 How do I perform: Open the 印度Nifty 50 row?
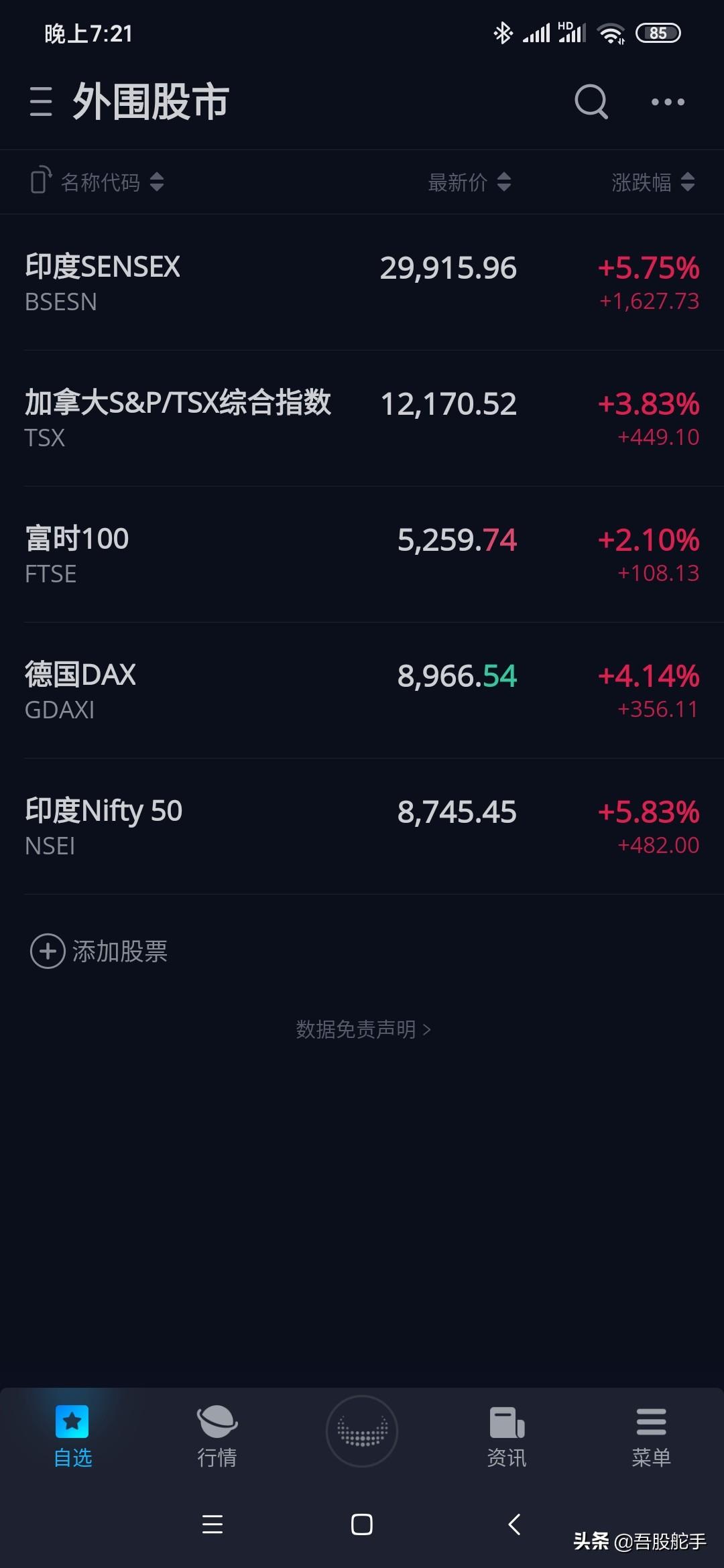(x=362, y=827)
